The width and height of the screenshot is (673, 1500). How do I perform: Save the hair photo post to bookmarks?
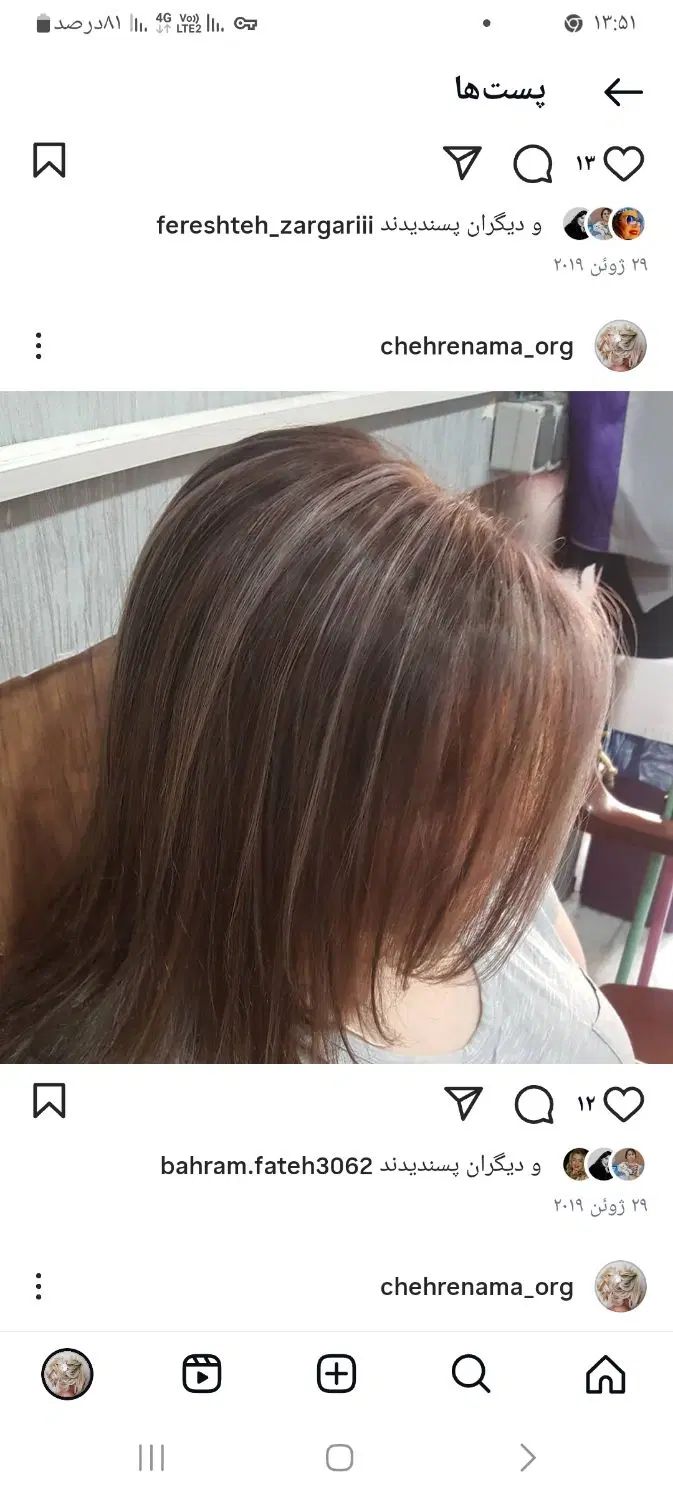[x=49, y=1101]
